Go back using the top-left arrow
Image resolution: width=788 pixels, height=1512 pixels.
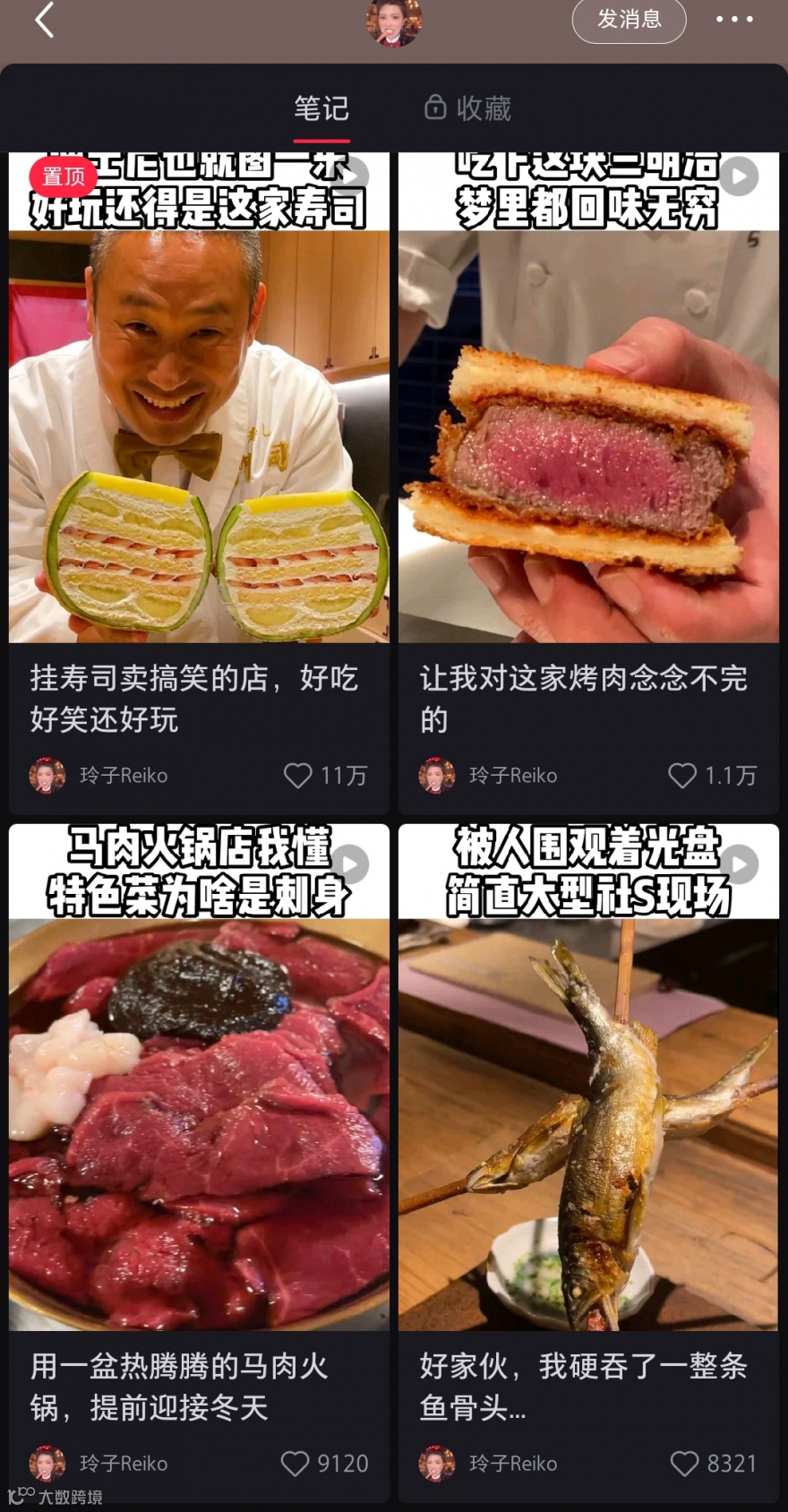(45, 20)
